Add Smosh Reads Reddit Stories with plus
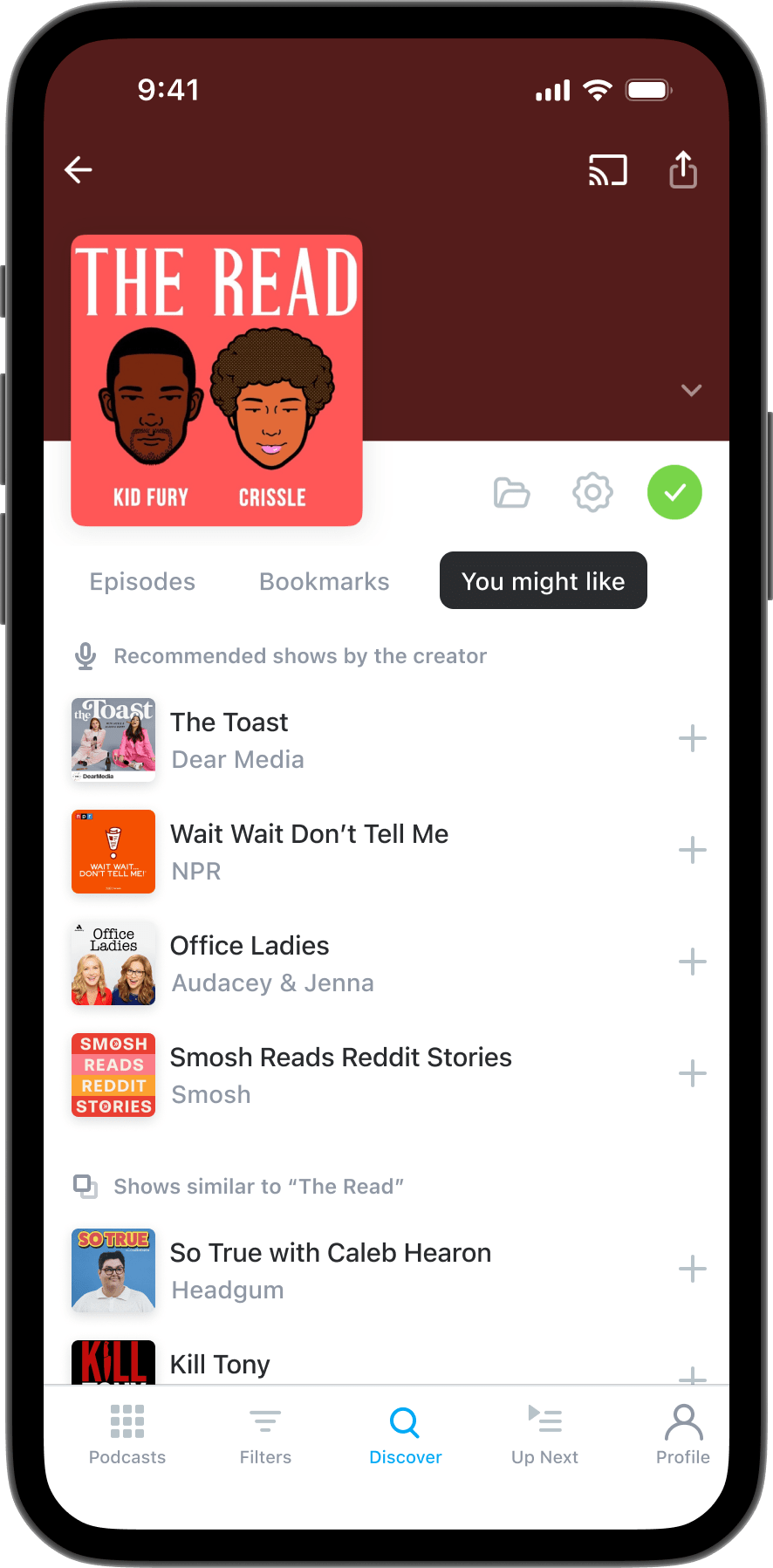The width and height of the screenshot is (773, 1568). [x=692, y=1073]
